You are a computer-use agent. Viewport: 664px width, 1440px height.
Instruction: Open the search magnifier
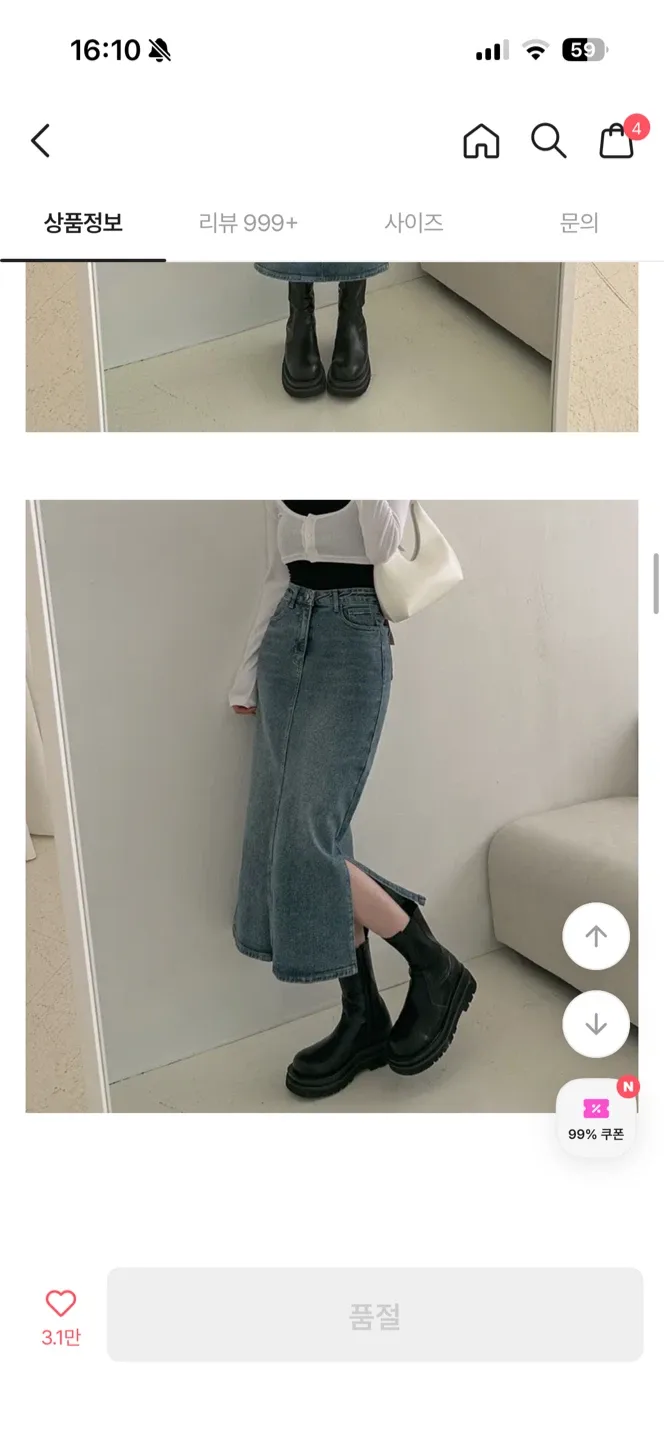point(548,141)
